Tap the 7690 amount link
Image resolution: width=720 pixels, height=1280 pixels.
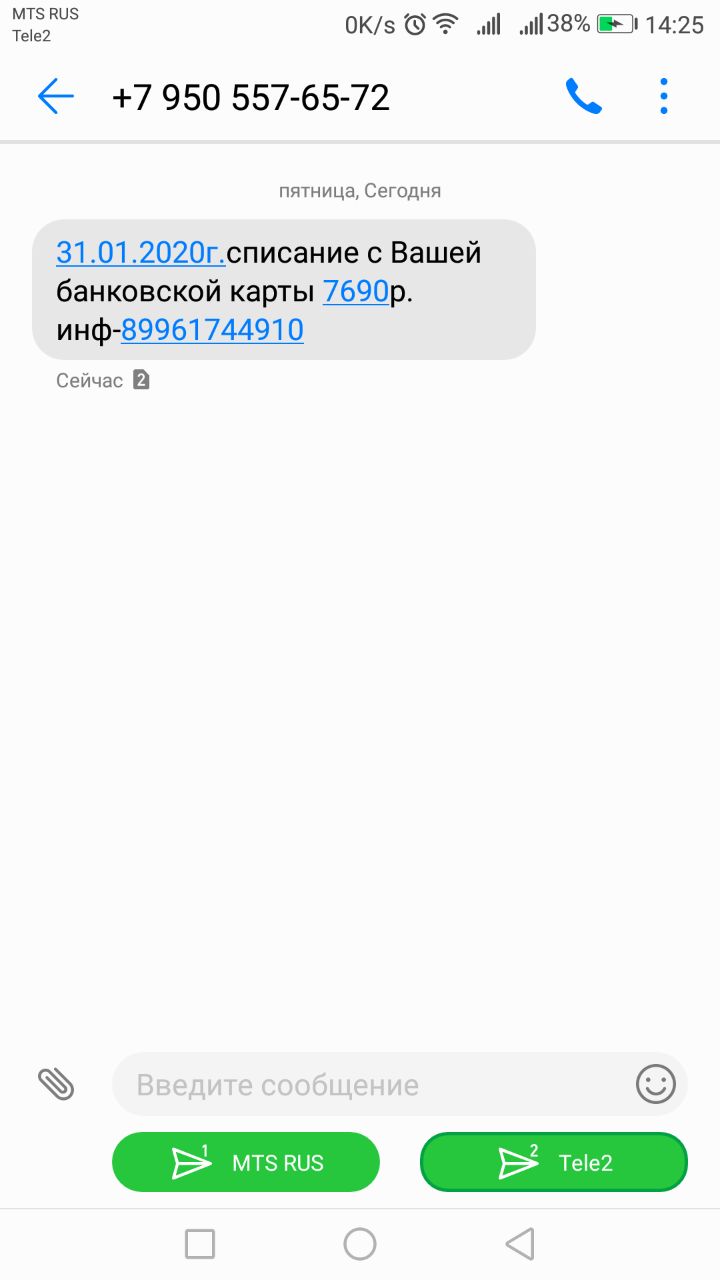355,291
